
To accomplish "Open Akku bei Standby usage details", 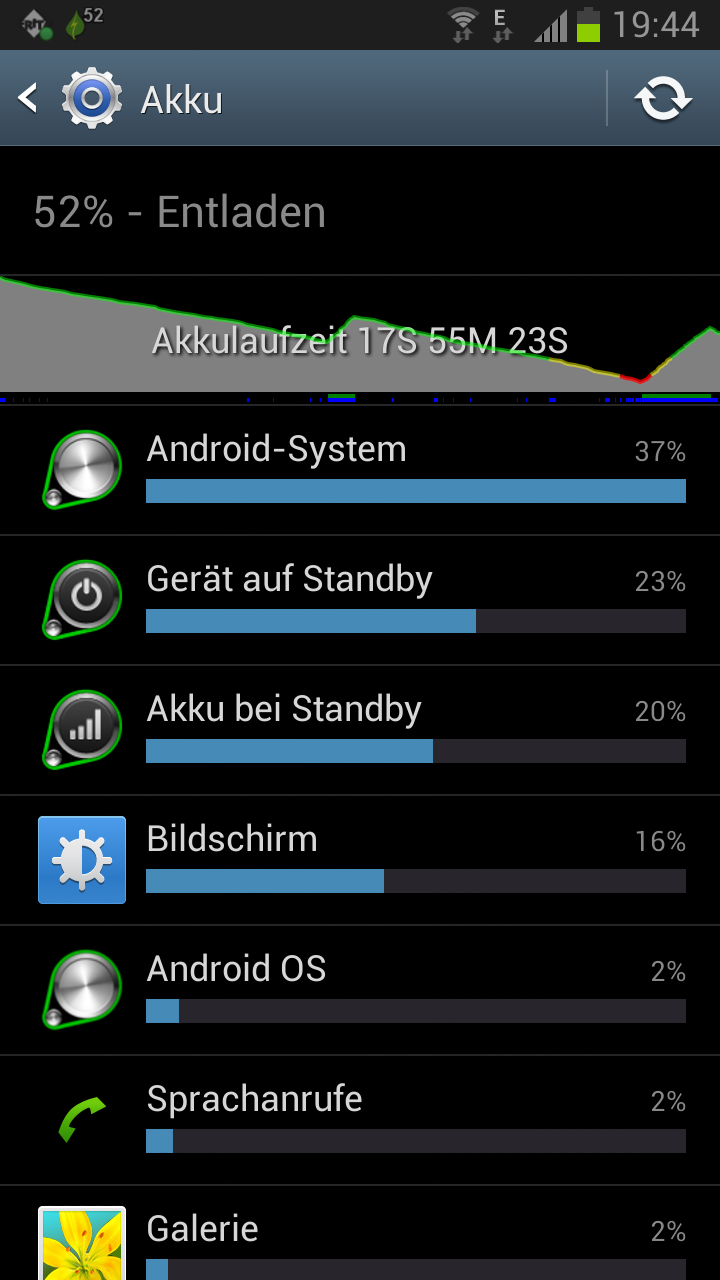I will point(360,730).
